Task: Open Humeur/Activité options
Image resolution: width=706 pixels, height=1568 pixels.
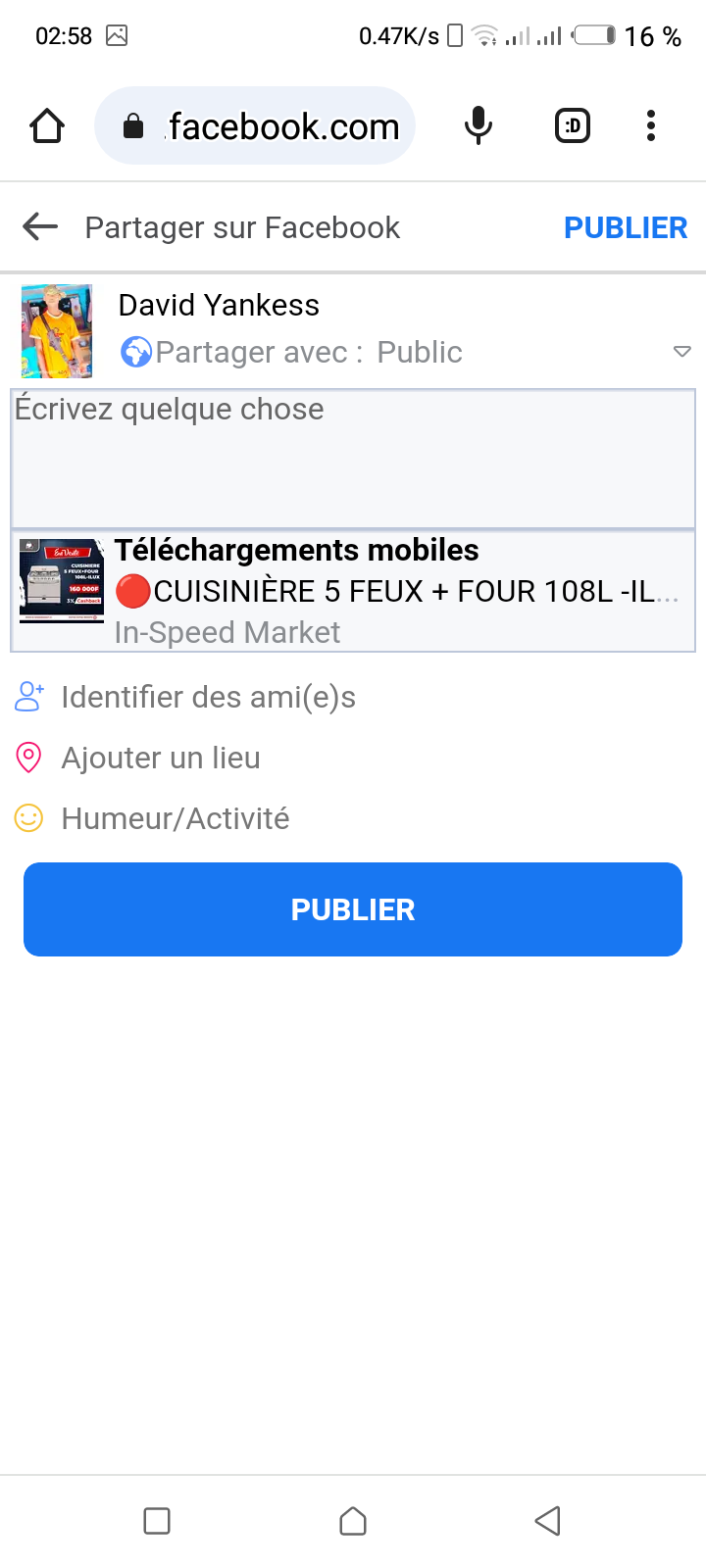Action: click(175, 818)
